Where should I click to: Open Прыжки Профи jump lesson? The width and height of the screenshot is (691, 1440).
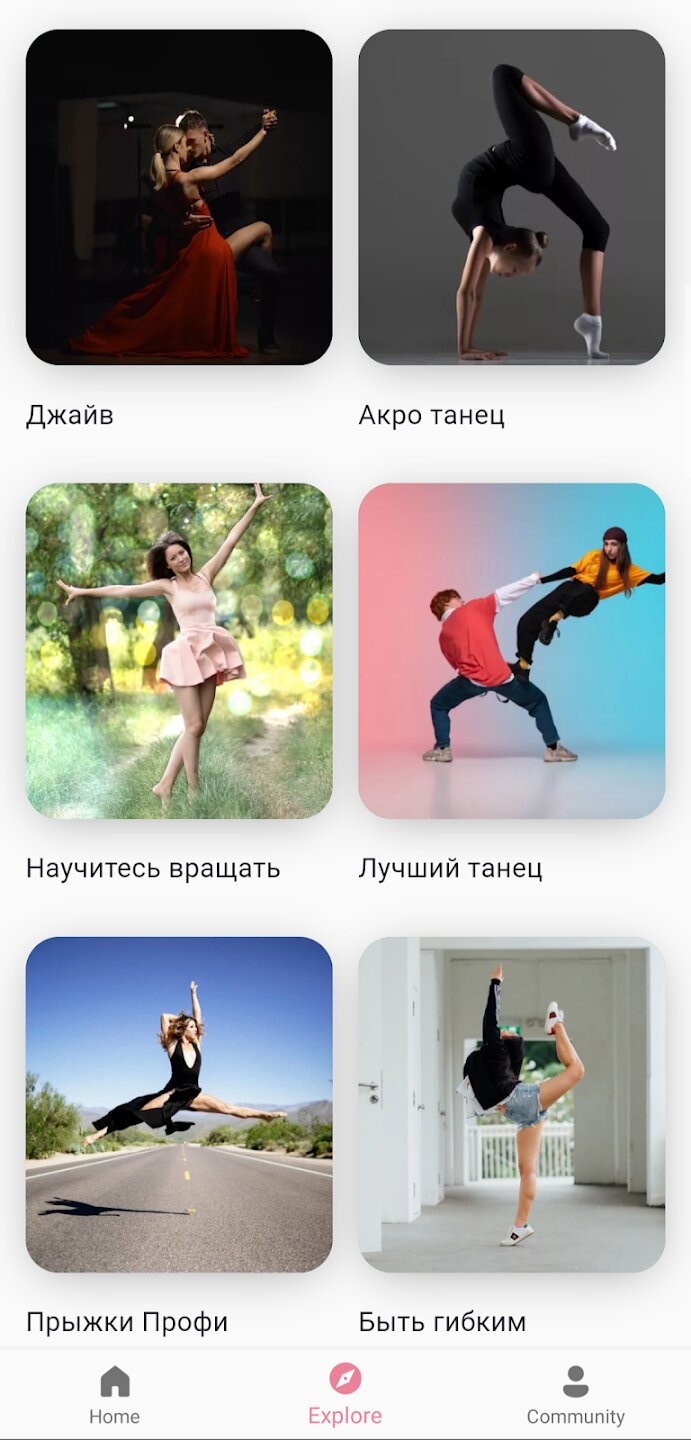179,1104
